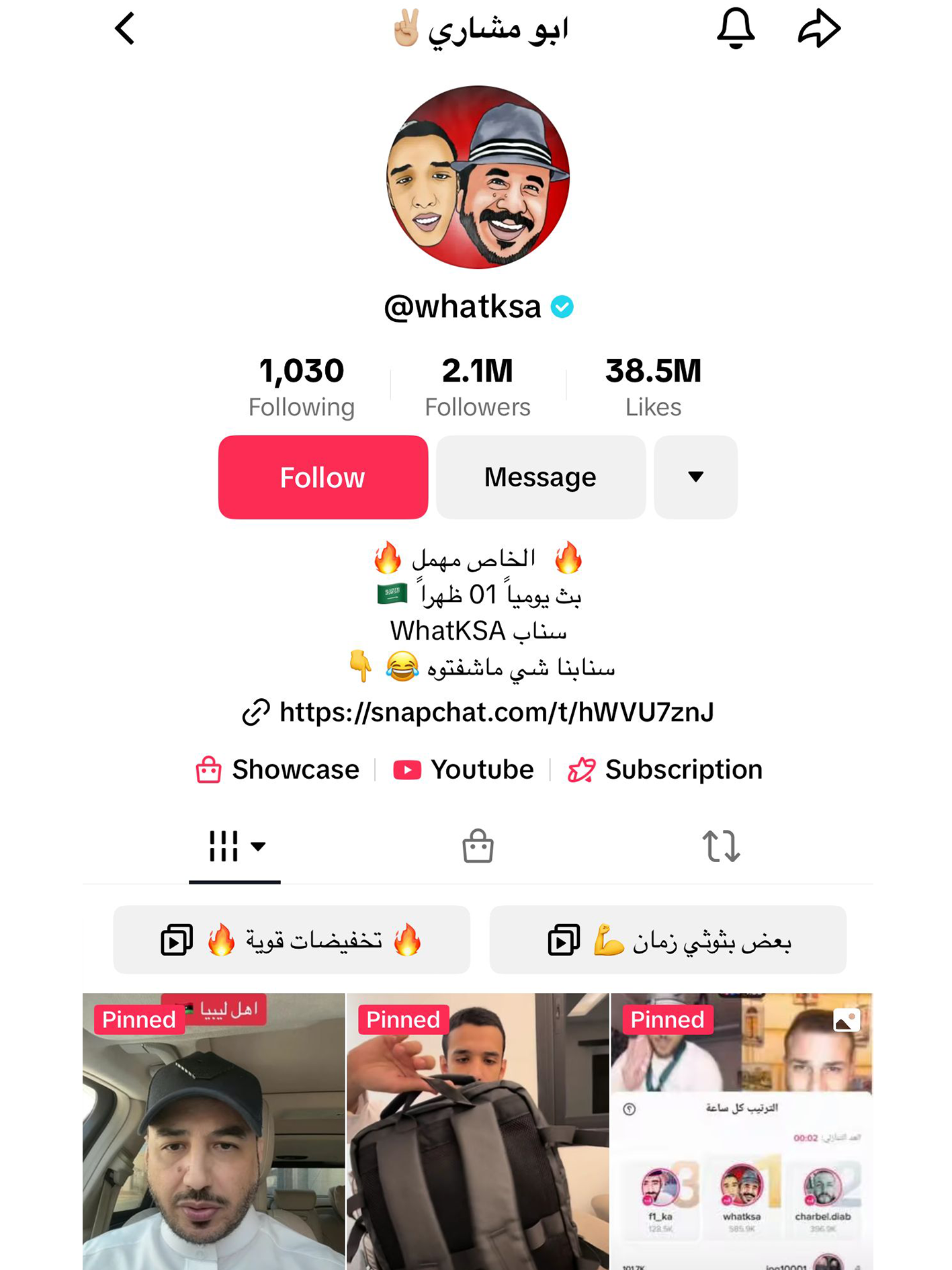View the 1,030 Following list
The image size is (952, 1270).
coord(301,387)
